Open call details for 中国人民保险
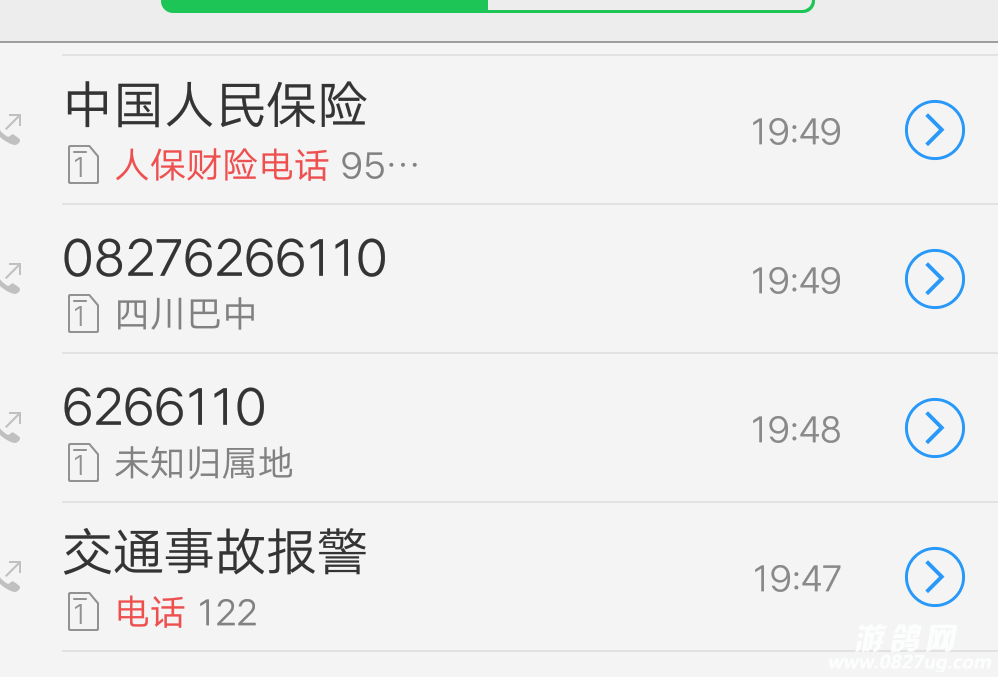 click(x=934, y=130)
